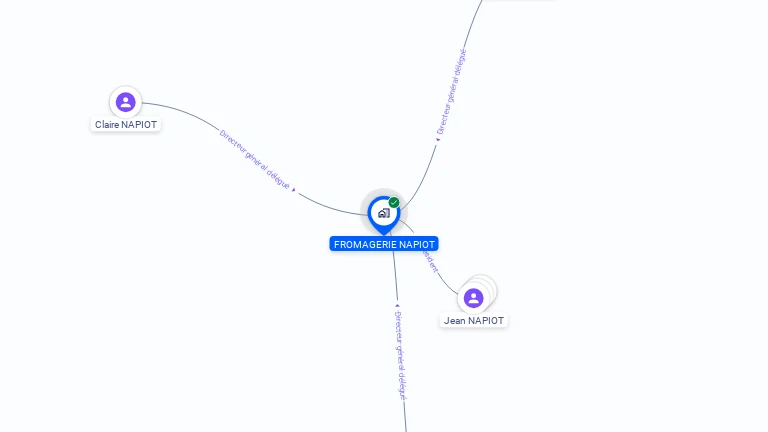
Task: Select the Jean NAPIOT person node
Action: [x=474, y=298]
